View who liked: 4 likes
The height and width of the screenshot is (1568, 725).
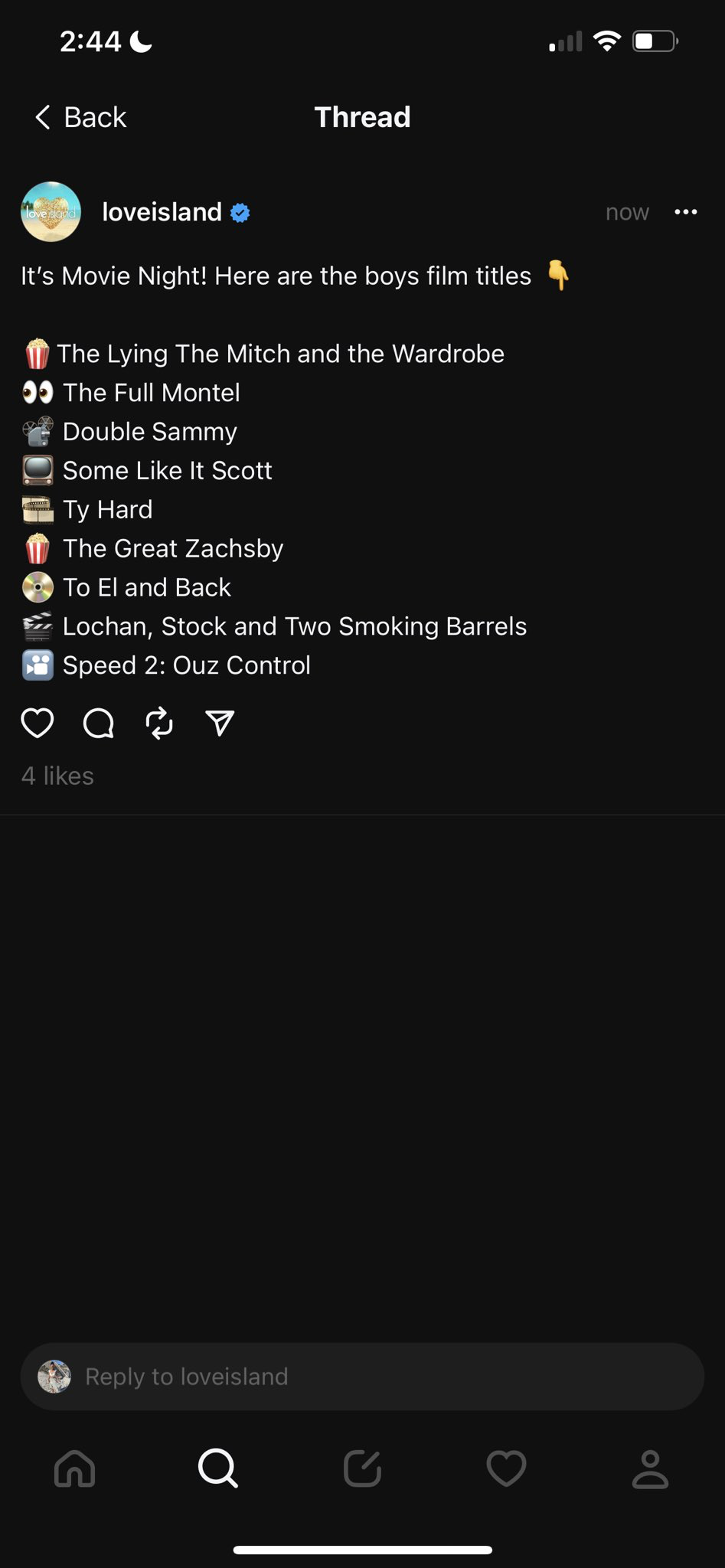(57, 776)
